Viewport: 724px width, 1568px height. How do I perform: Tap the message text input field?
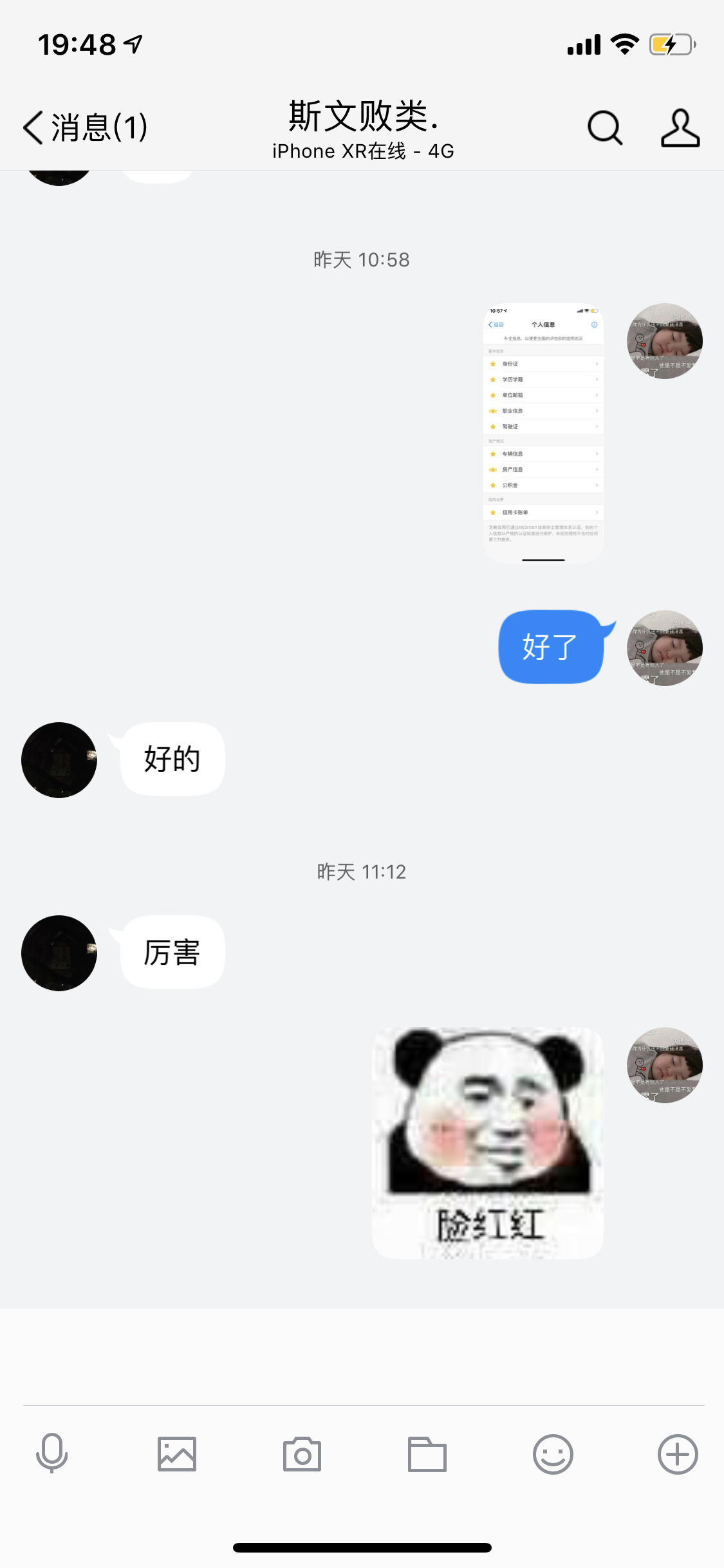point(362,1356)
